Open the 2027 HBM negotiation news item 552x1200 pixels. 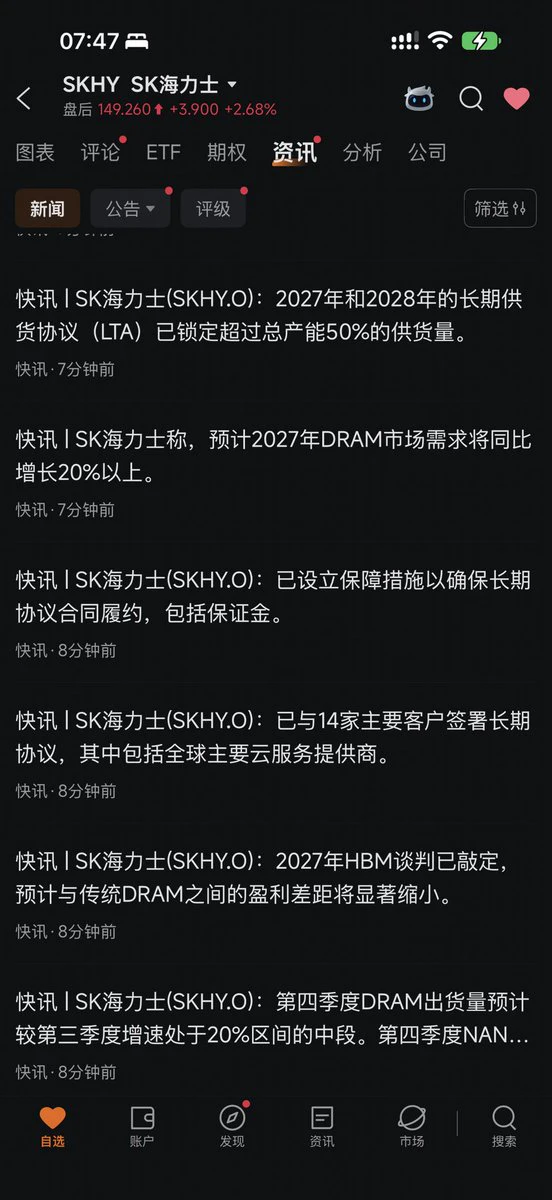click(x=276, y=894)
